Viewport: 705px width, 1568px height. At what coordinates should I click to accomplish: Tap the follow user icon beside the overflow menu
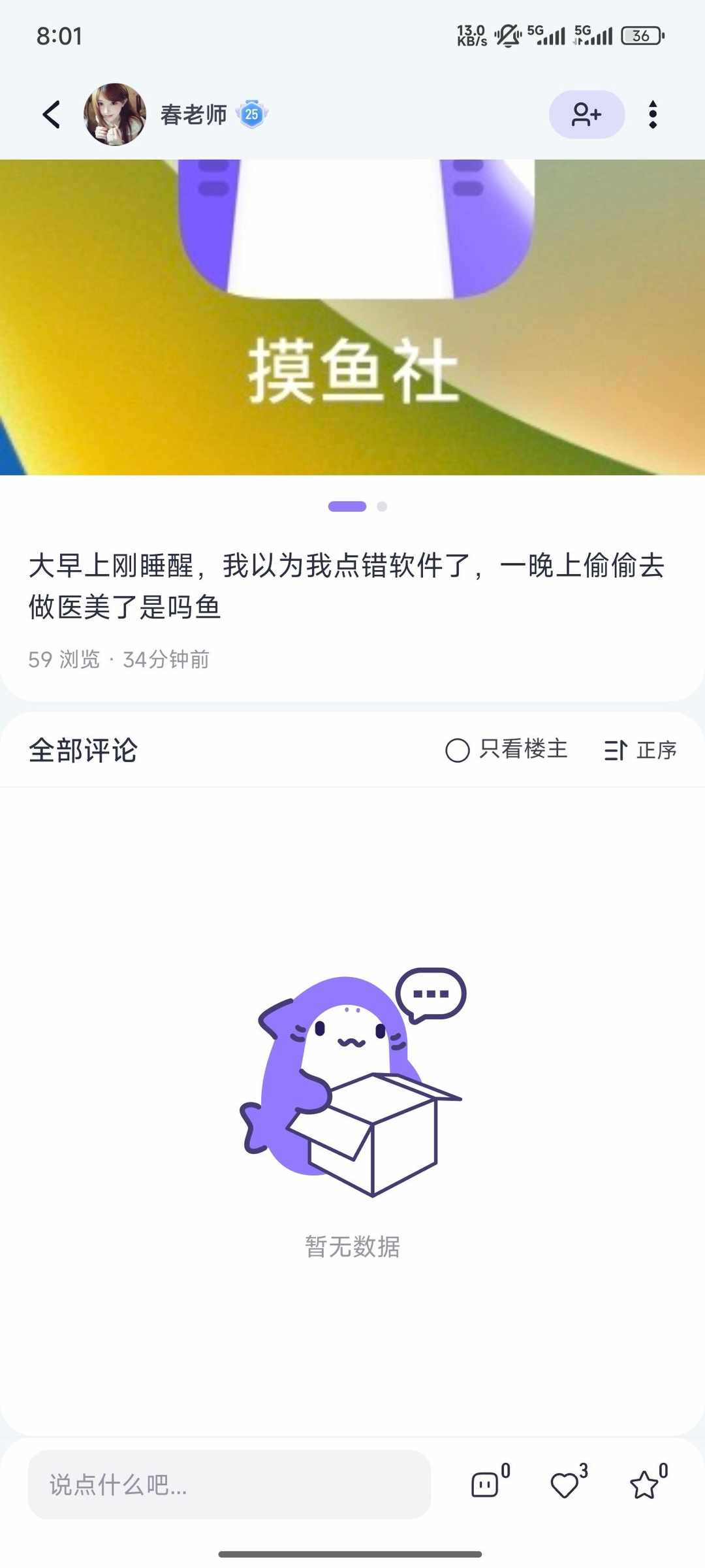[586, 114]
